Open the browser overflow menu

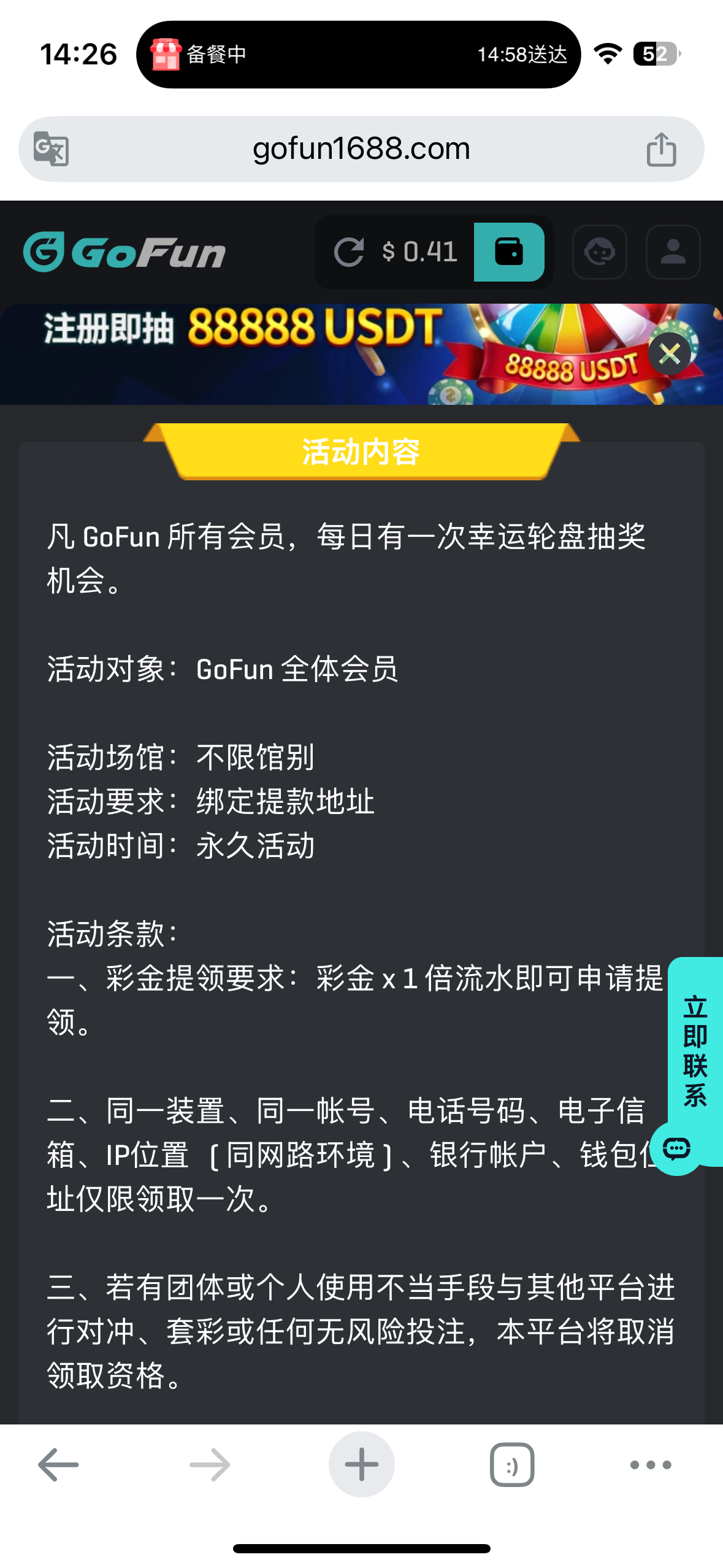(651, 1464)
